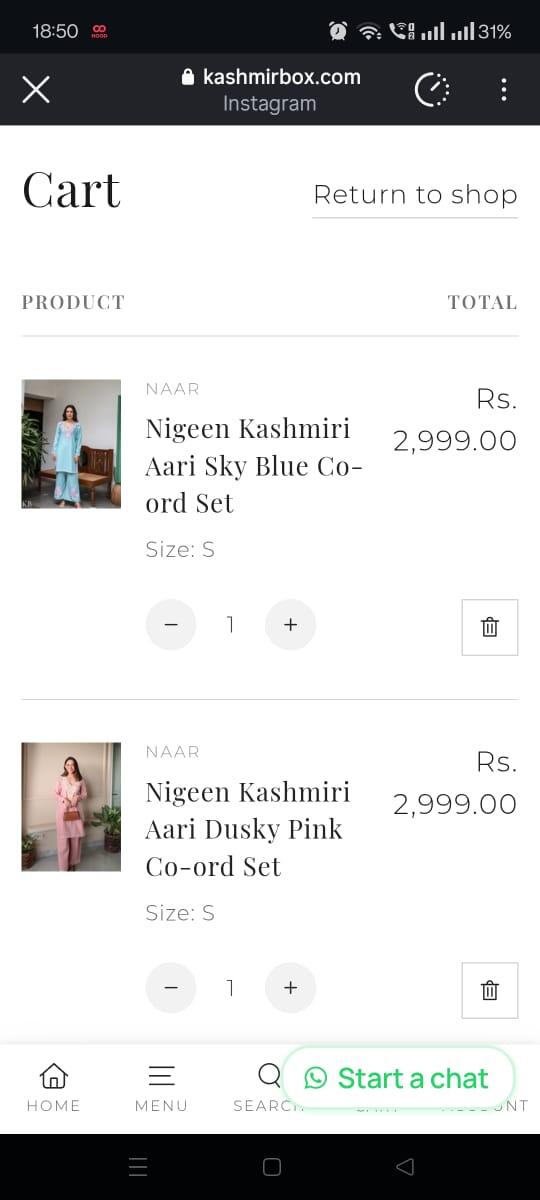Remove Sky Blue Co-ord Set from cart
Image resolution: width=540 pixels, height=1200 pixels.
point(490,627)
